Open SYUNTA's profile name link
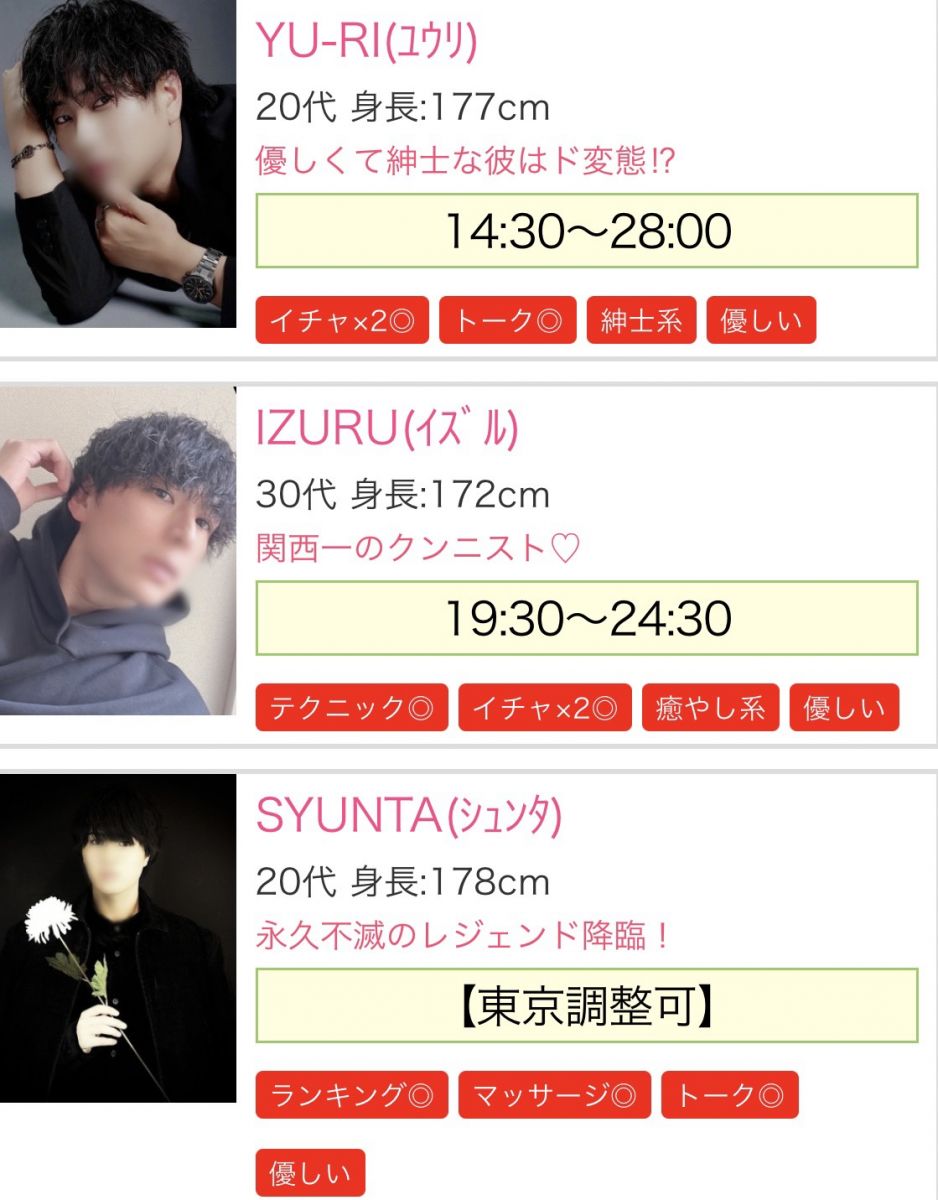938x1200 pixels. pos(409,817)
